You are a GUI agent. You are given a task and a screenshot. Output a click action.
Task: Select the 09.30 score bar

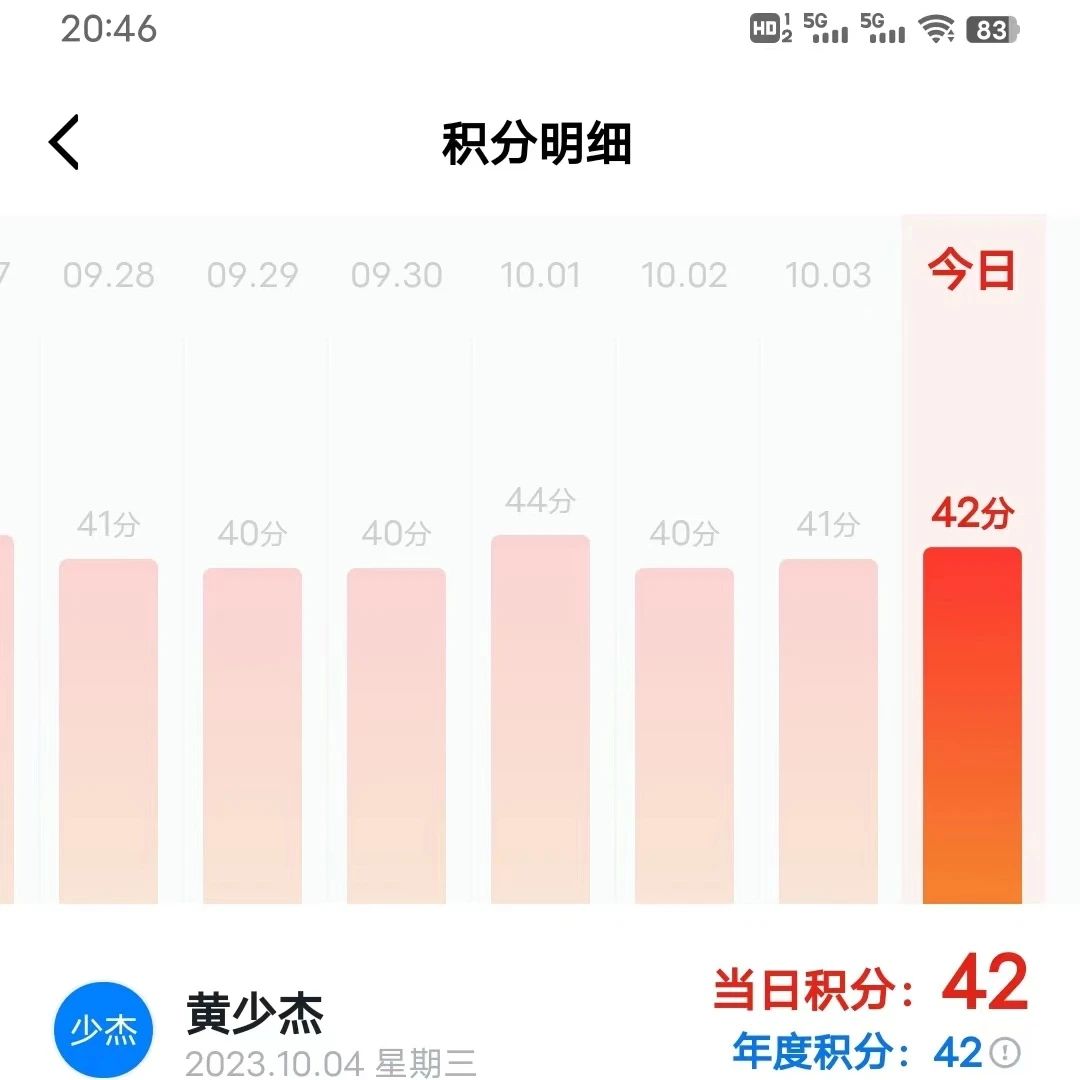pyautogui.click(x=396, y=735)
